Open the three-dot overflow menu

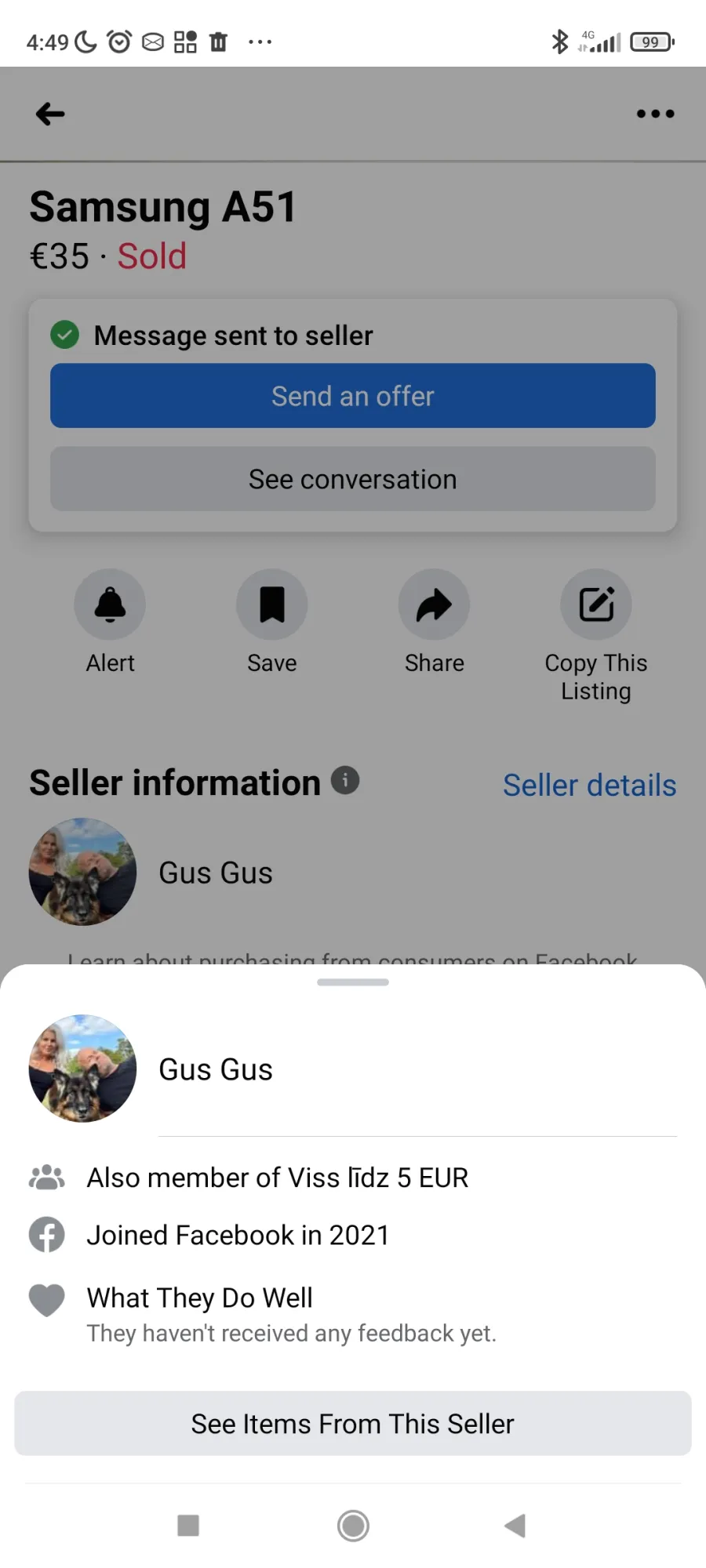click(655, 114)
